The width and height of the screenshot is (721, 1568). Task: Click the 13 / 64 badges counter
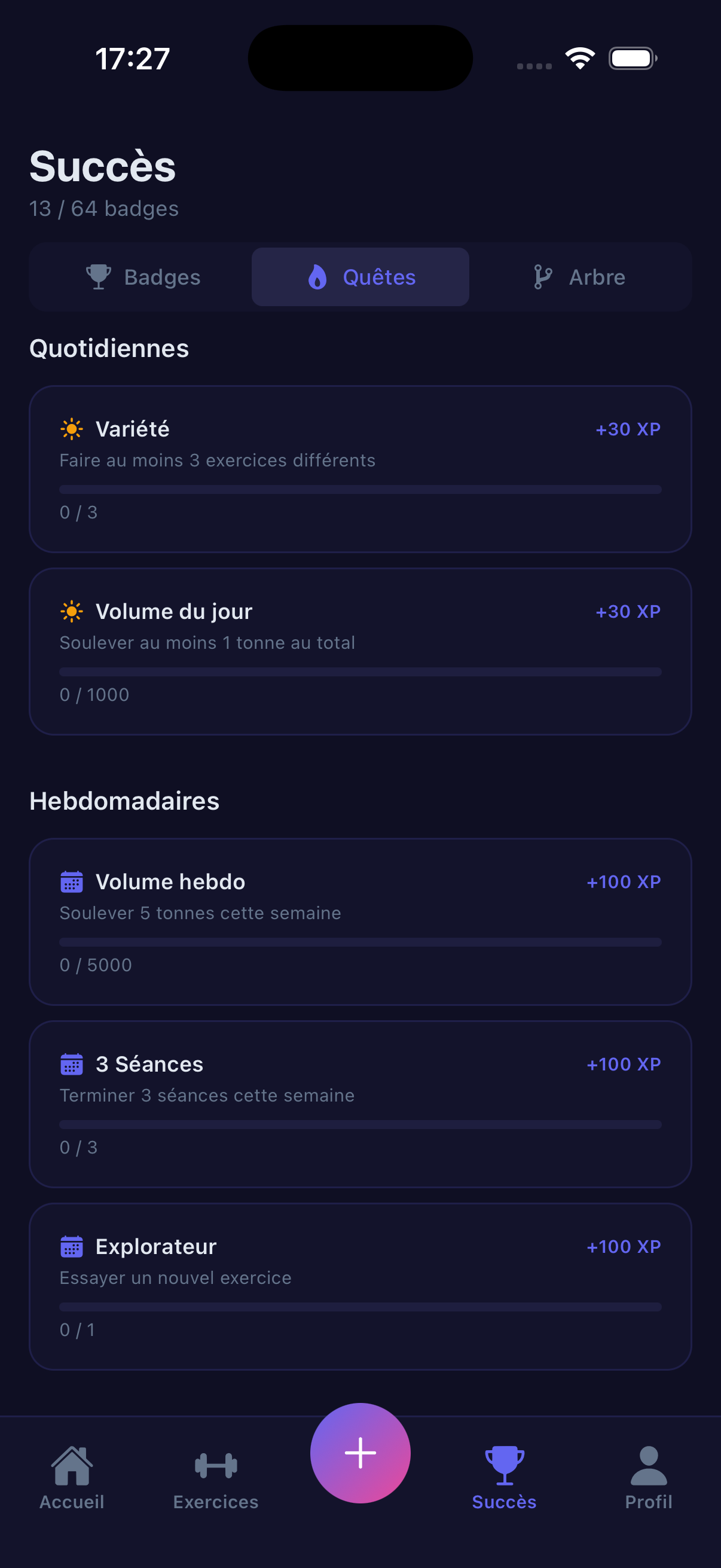point(103,208)
